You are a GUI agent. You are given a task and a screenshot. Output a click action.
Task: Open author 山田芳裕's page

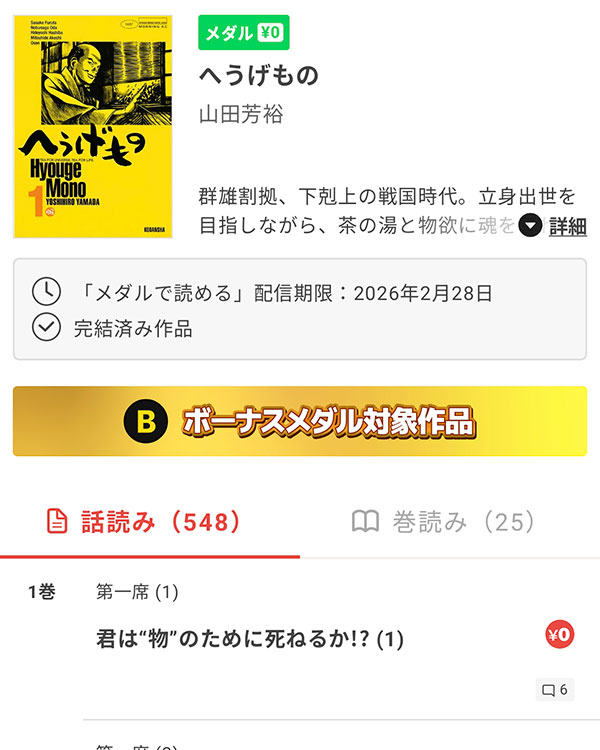pyautogui.click(x=241, y=114)
